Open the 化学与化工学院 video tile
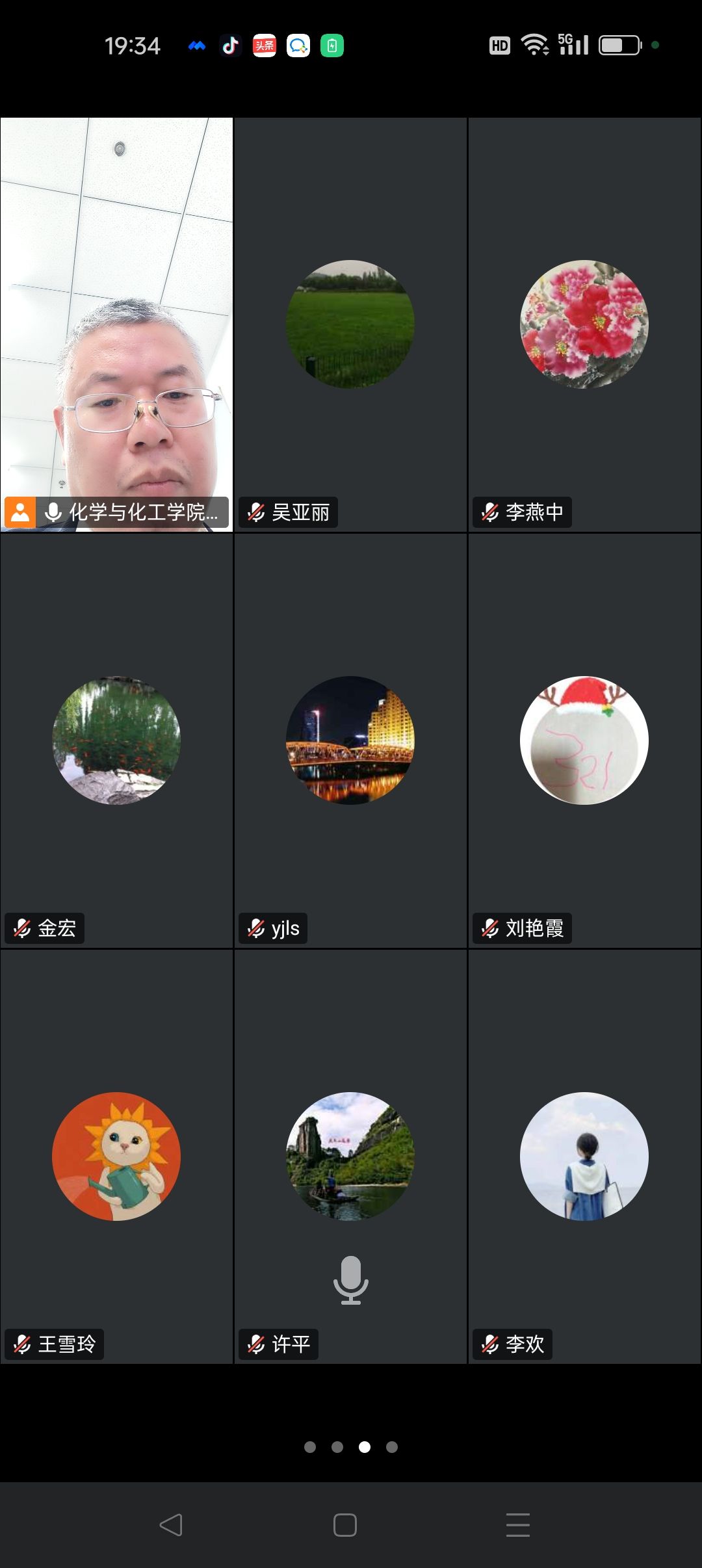This screenshot has height=1568, width=702. tap(117, 325)
